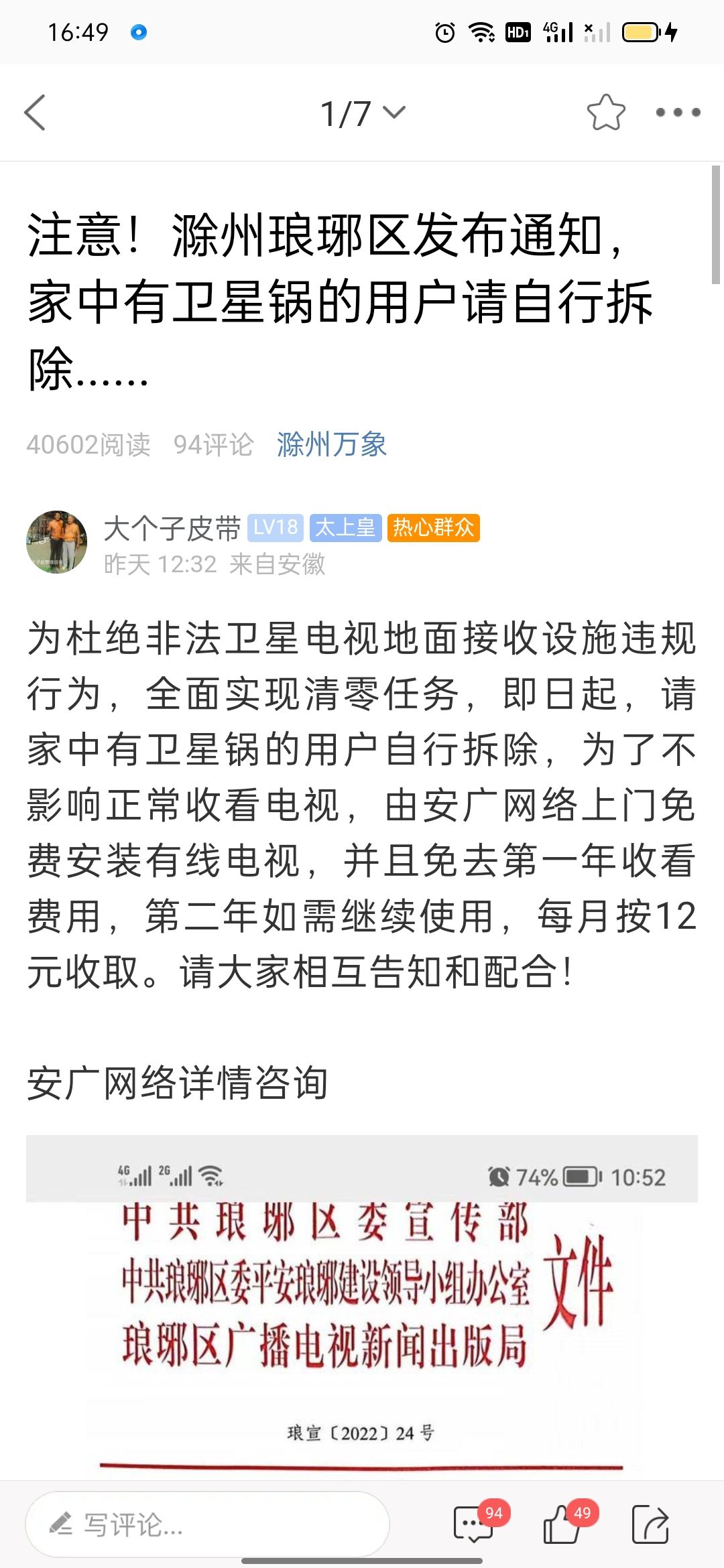Tap the 写评论 comment input field
This screenshot has height=1568, width=724.
coord(208,1525)
